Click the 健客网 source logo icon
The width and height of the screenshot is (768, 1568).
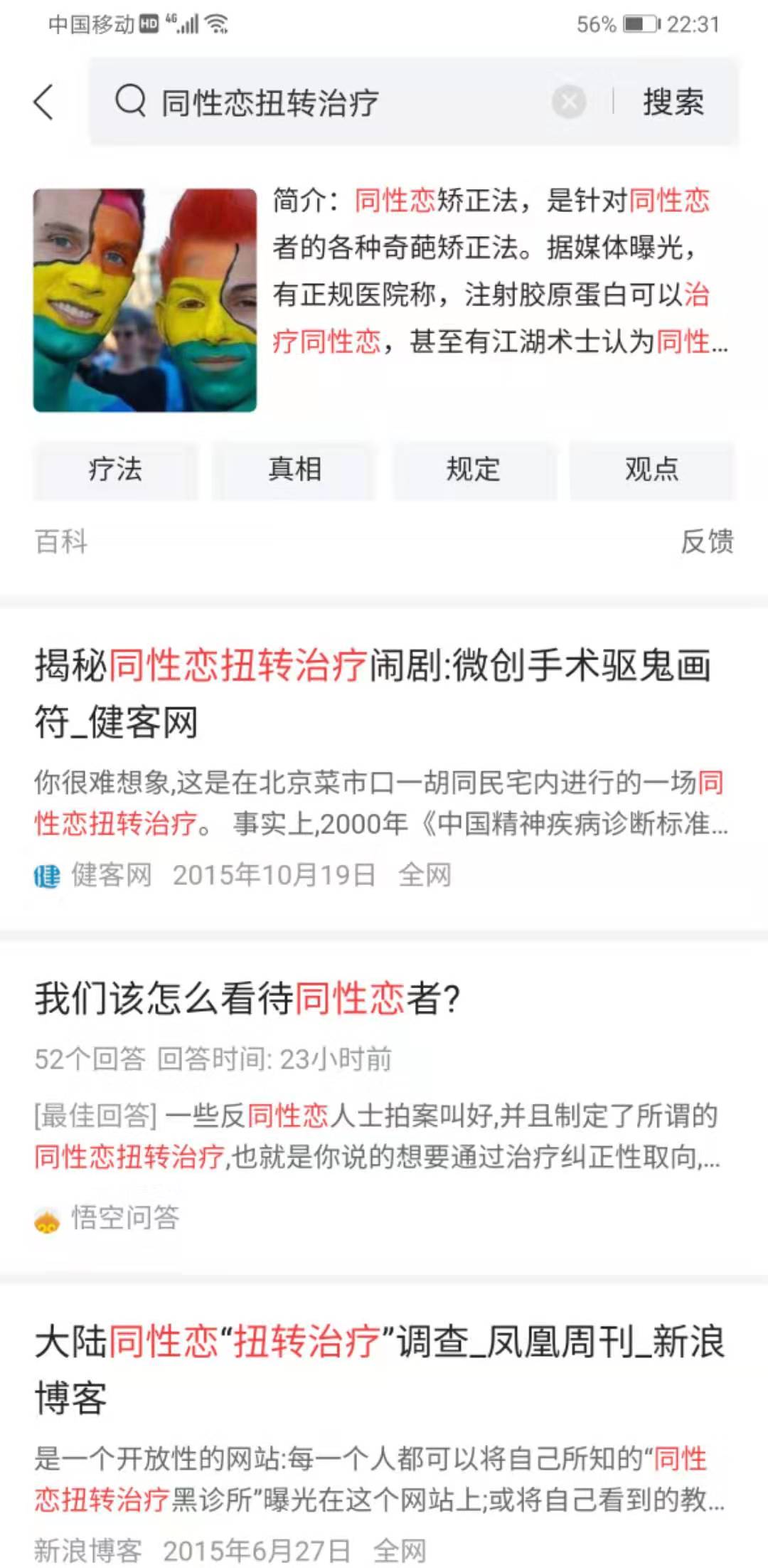click(48, 876)
